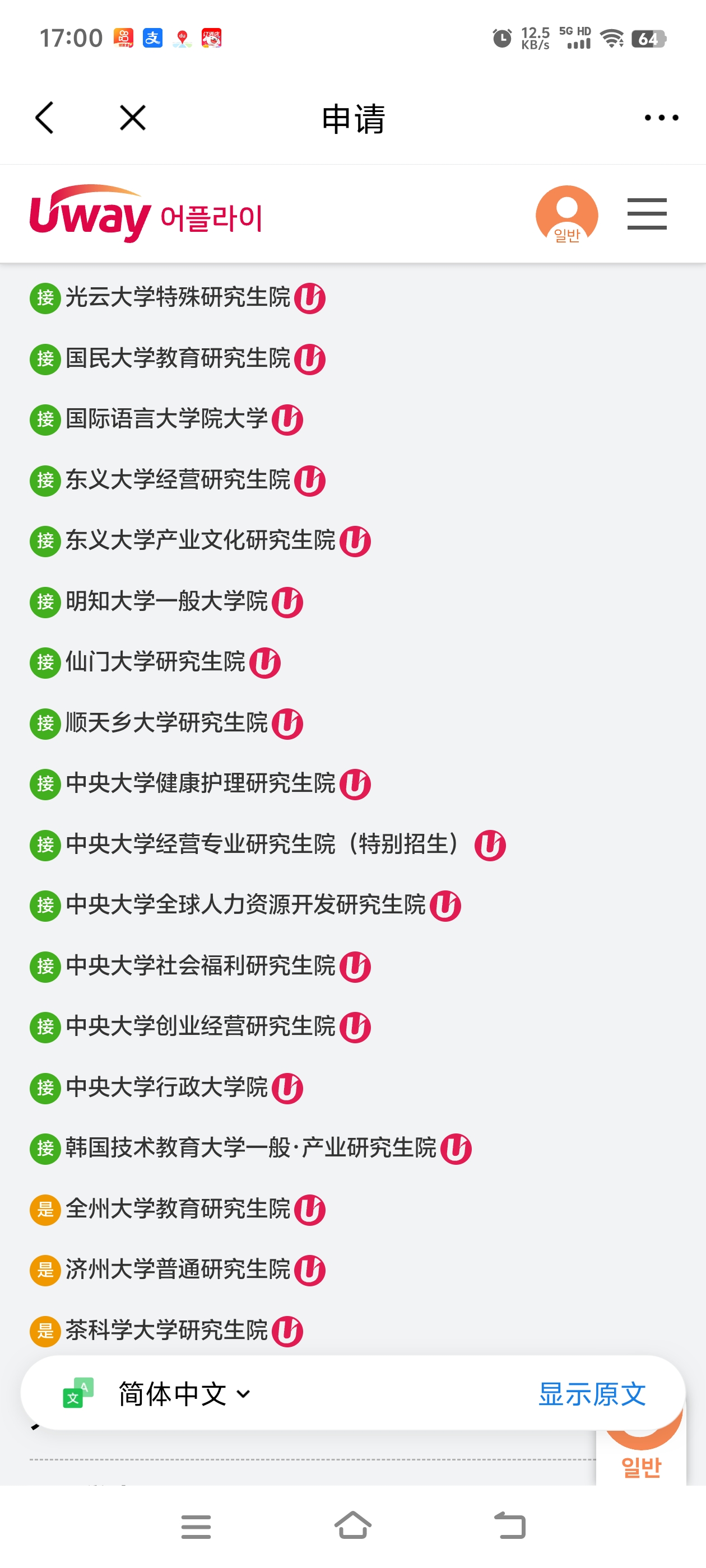The width and height of the screenshot is (706, 1568).
Task: Expand the 简体中文 language dropdown
Action: click(x=184, y=1394)
